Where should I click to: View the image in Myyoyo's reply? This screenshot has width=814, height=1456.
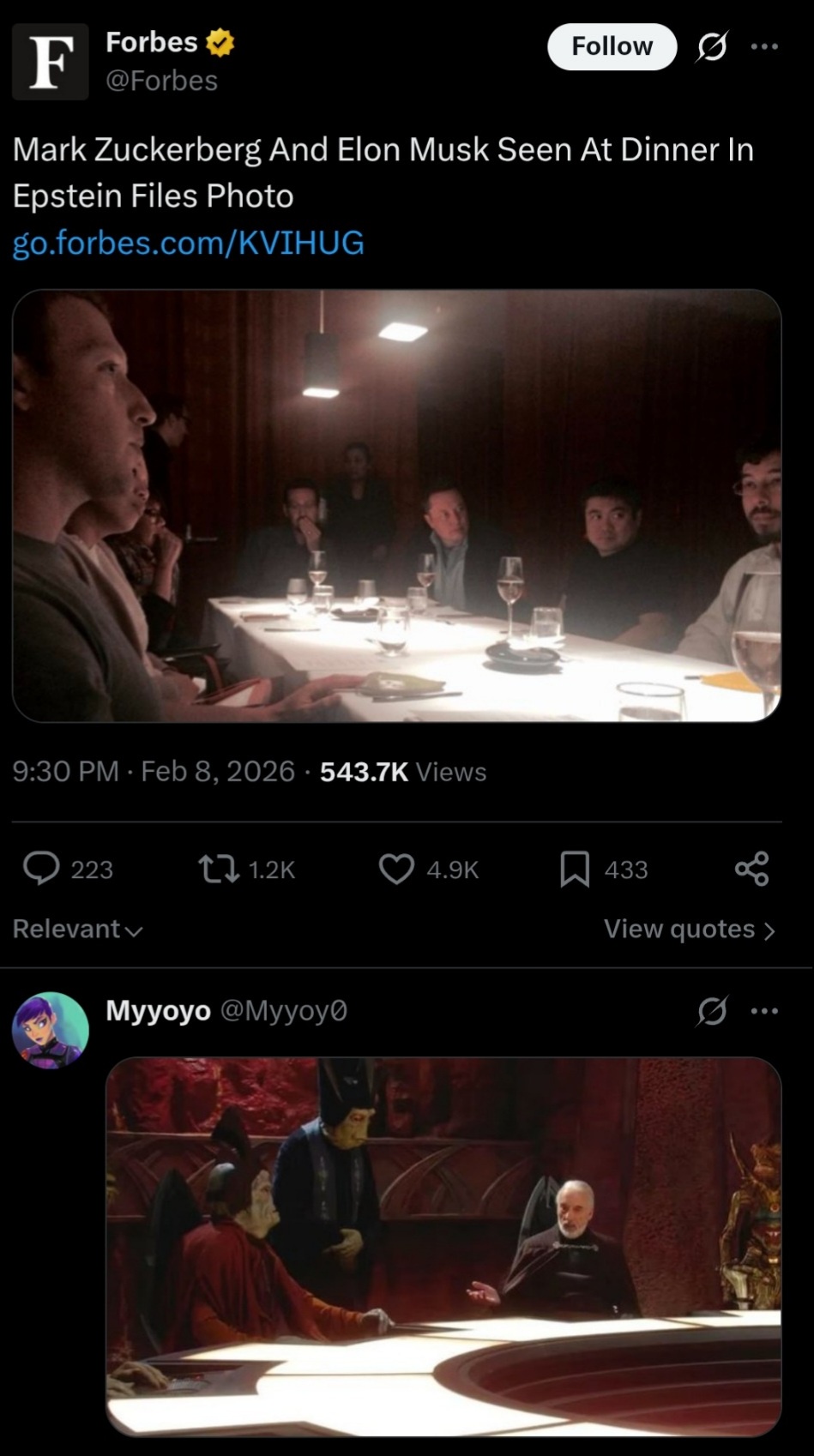(x=443, y=1246)
